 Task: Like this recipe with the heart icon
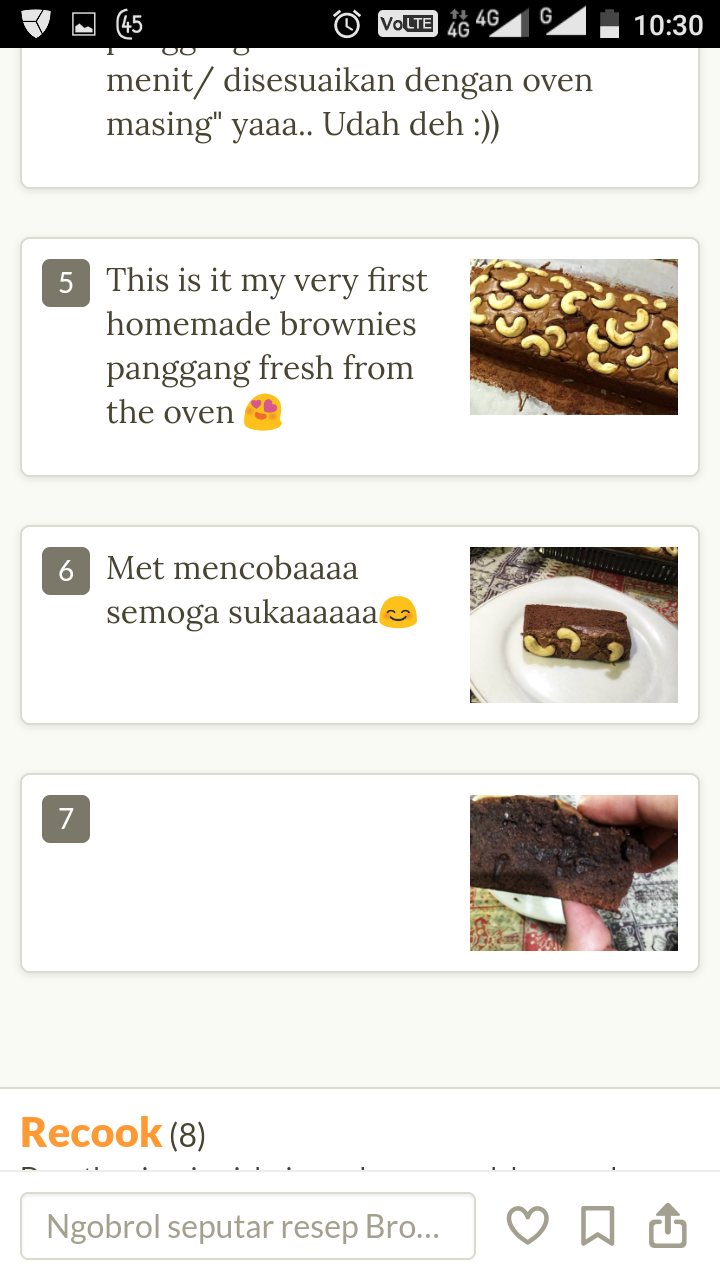point(527,1226)
